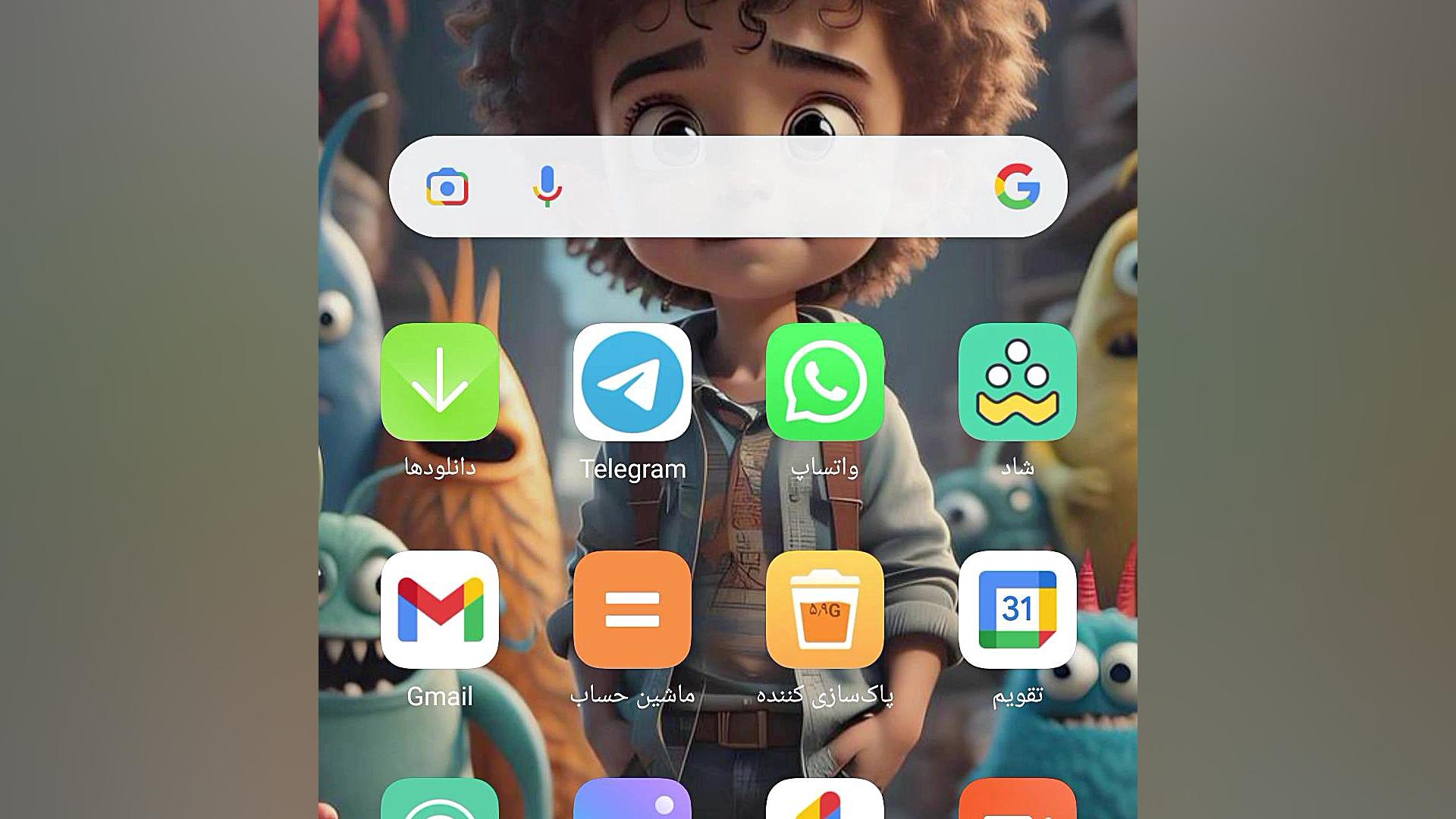1456x819 pixels.
Task: Open Gmail
Action: [440, 610]
